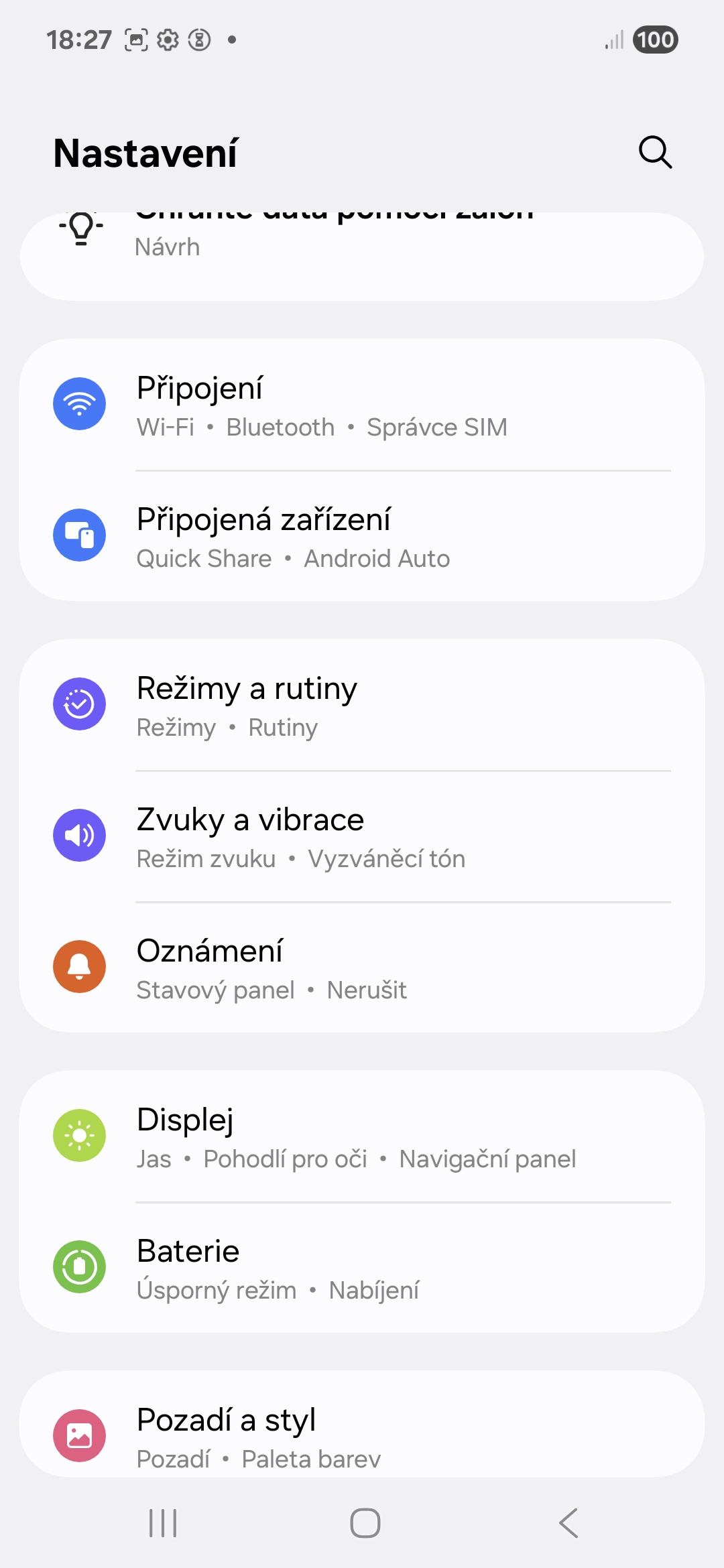This screenshot has height=1568, width=724.
Task: Open Oznámení settings
Action: [362, 968]
